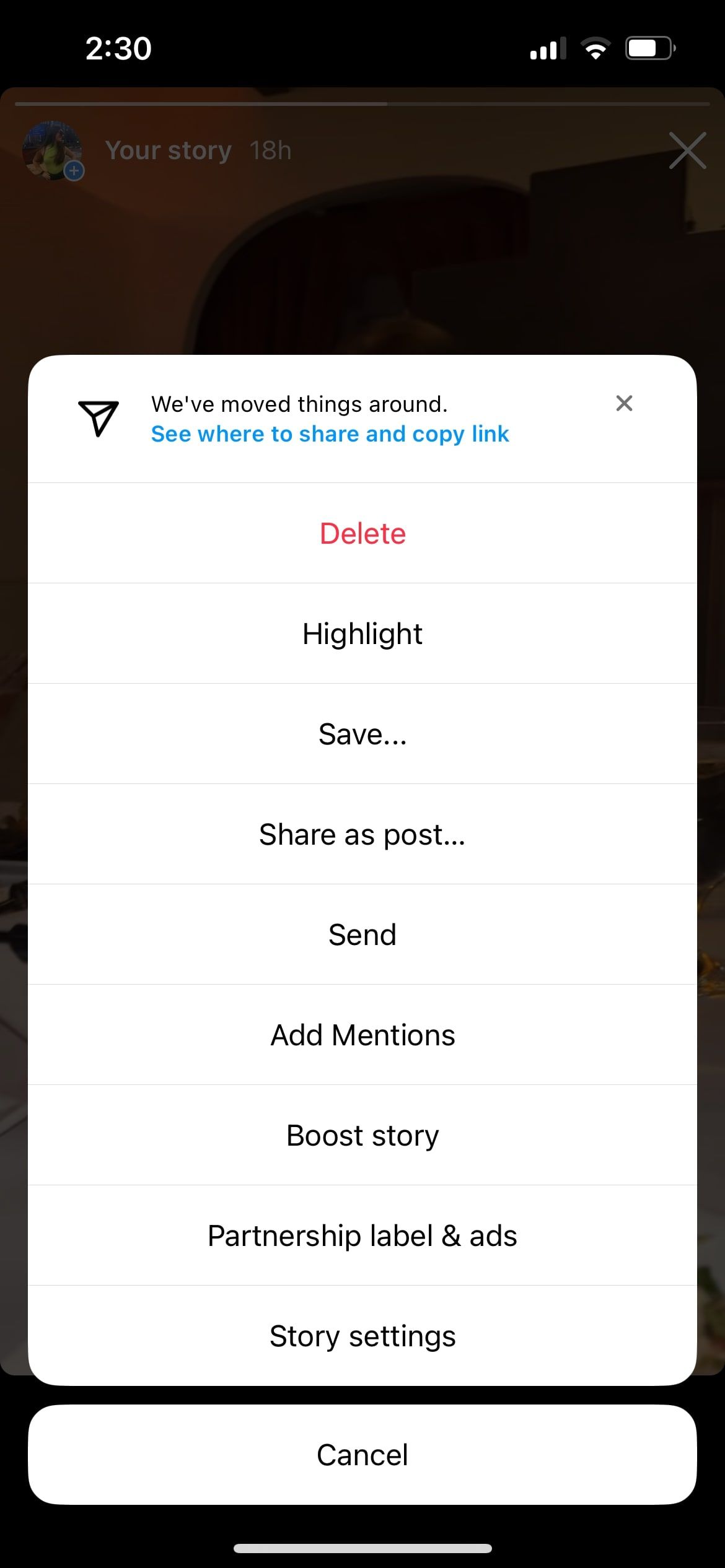This screenshot has height=1568, width=725.
Task: Select Boost story
Action: coord(362,1135)
